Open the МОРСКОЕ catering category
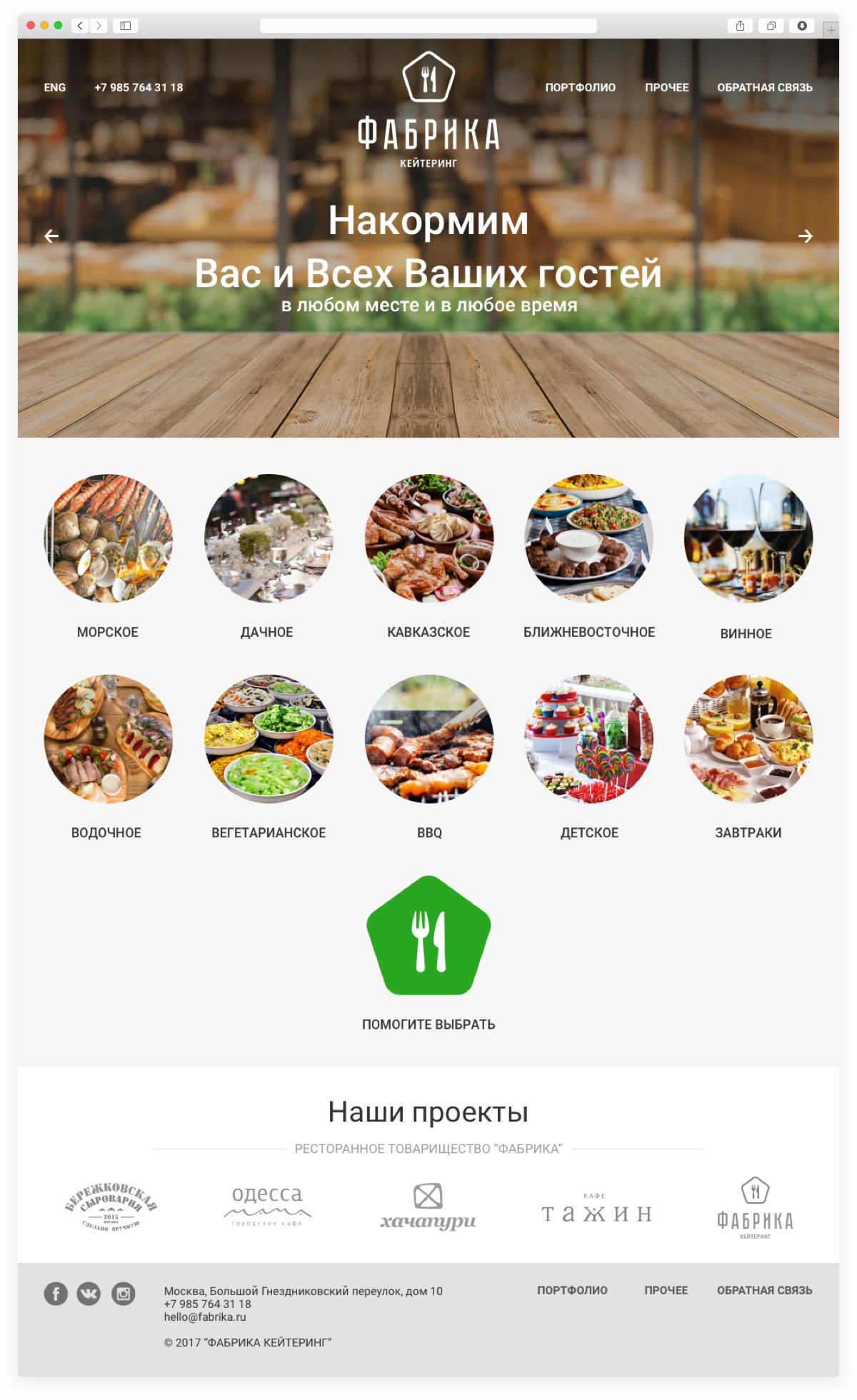The width and height of the screenshot is (857, 1400). tap(108, 539)
